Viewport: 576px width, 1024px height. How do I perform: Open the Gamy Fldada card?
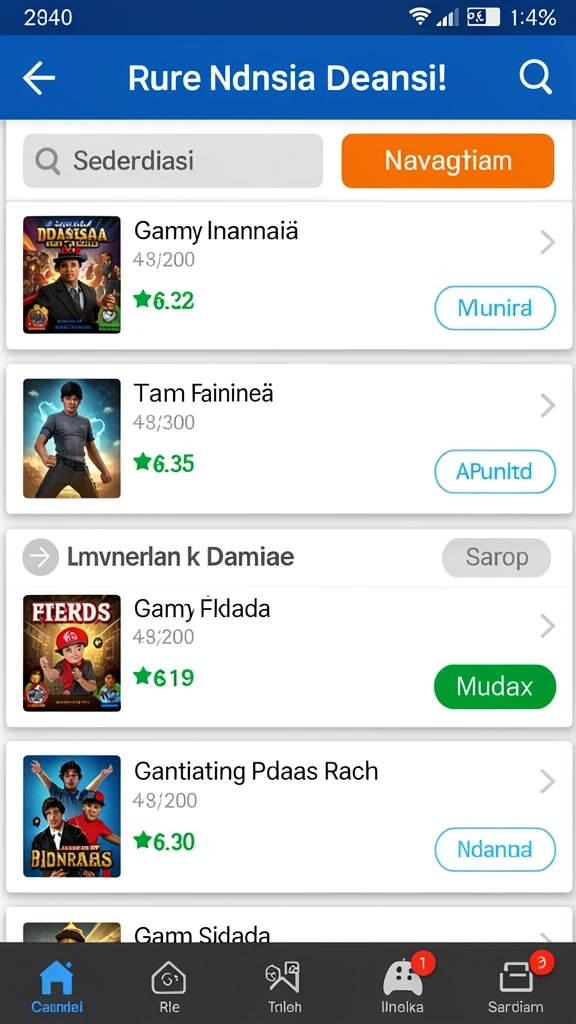point(288,653)
